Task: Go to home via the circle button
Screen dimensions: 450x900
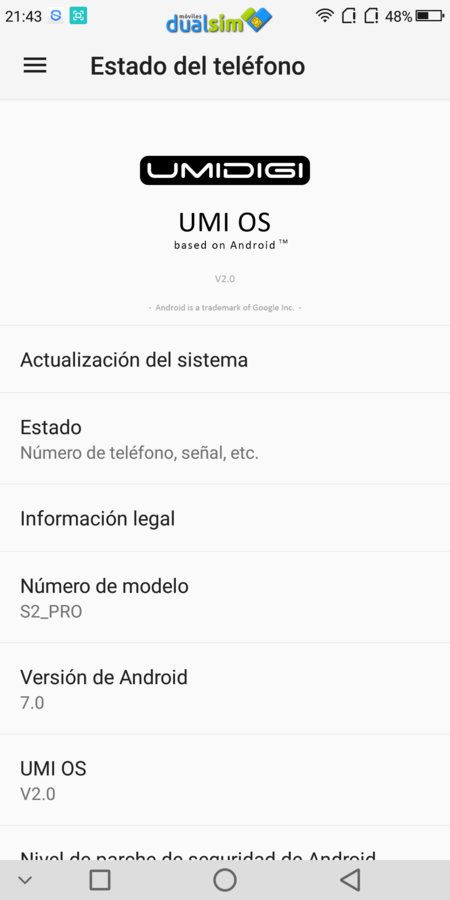Action: pos(225,879)
